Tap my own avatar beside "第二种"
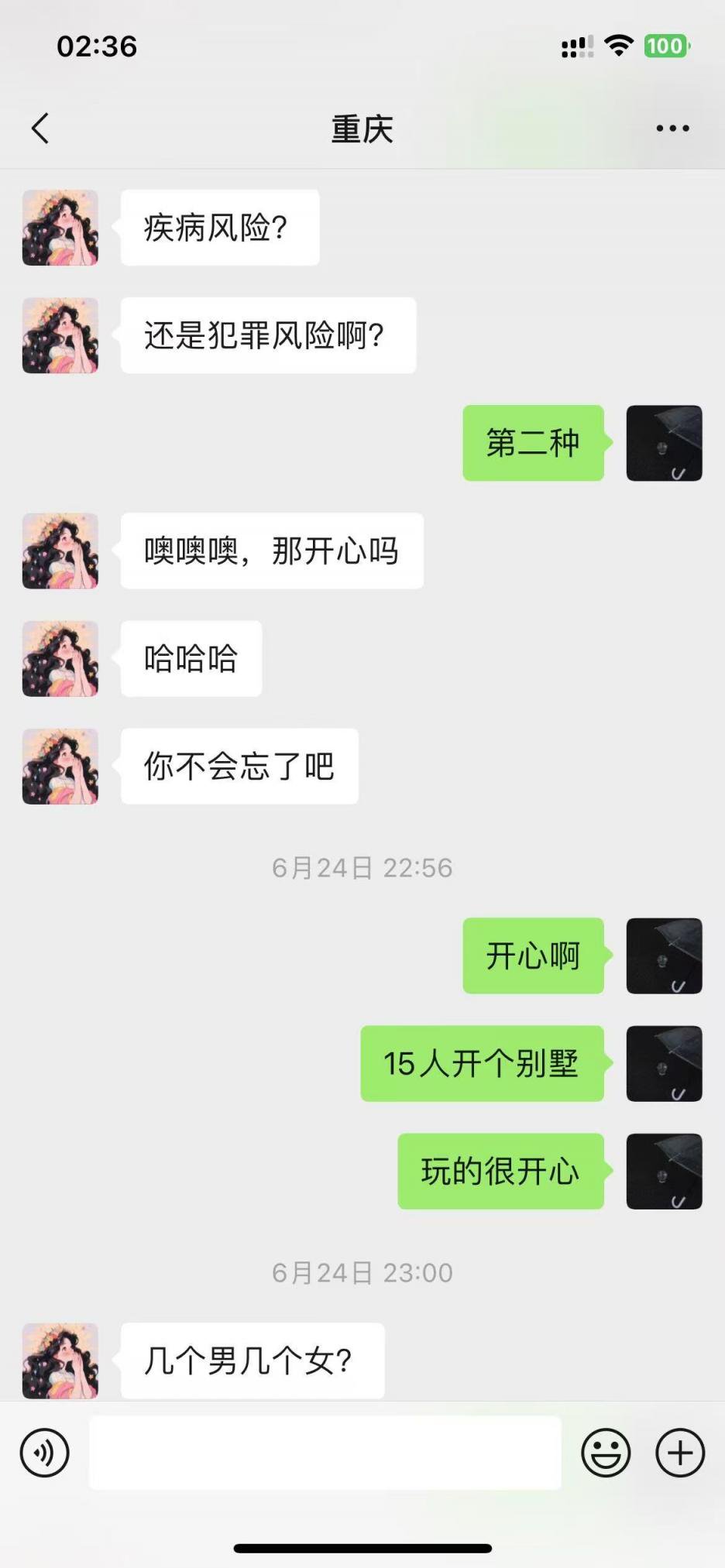 (x=664, y=443)
